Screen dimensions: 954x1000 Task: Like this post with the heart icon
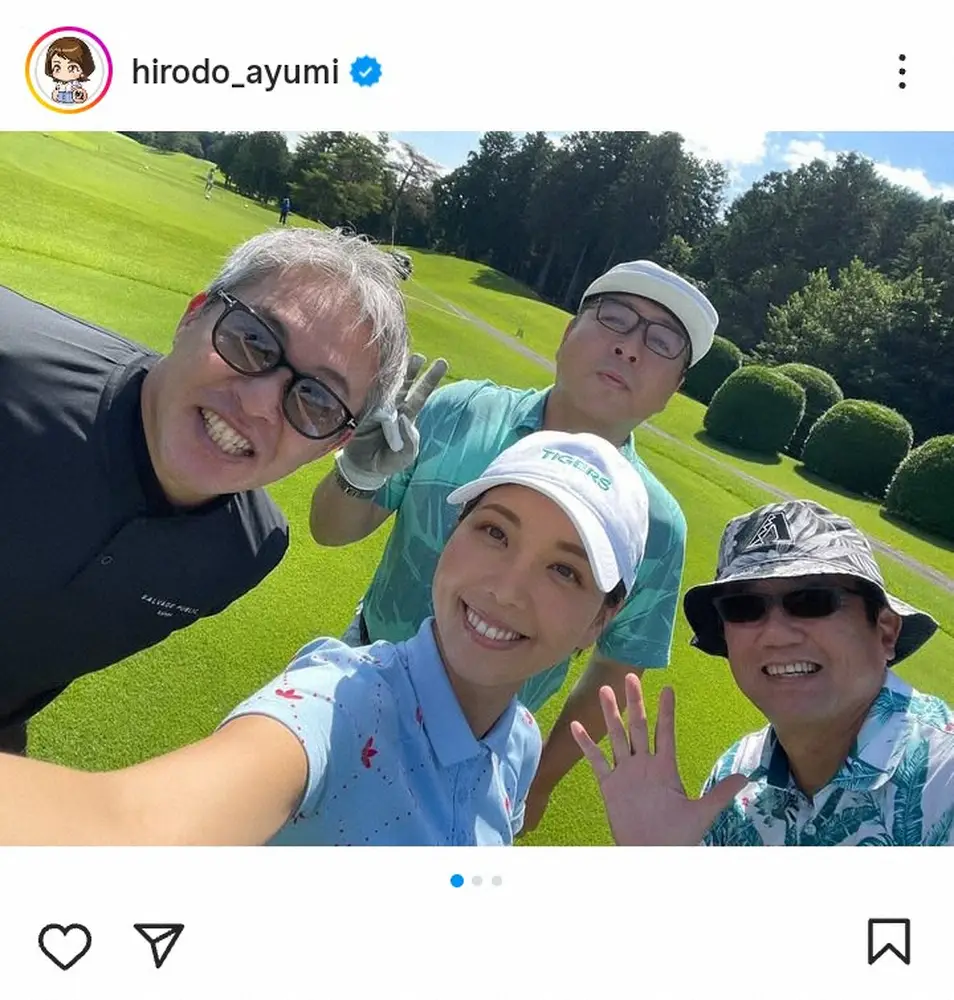click(x=65, y=945)
